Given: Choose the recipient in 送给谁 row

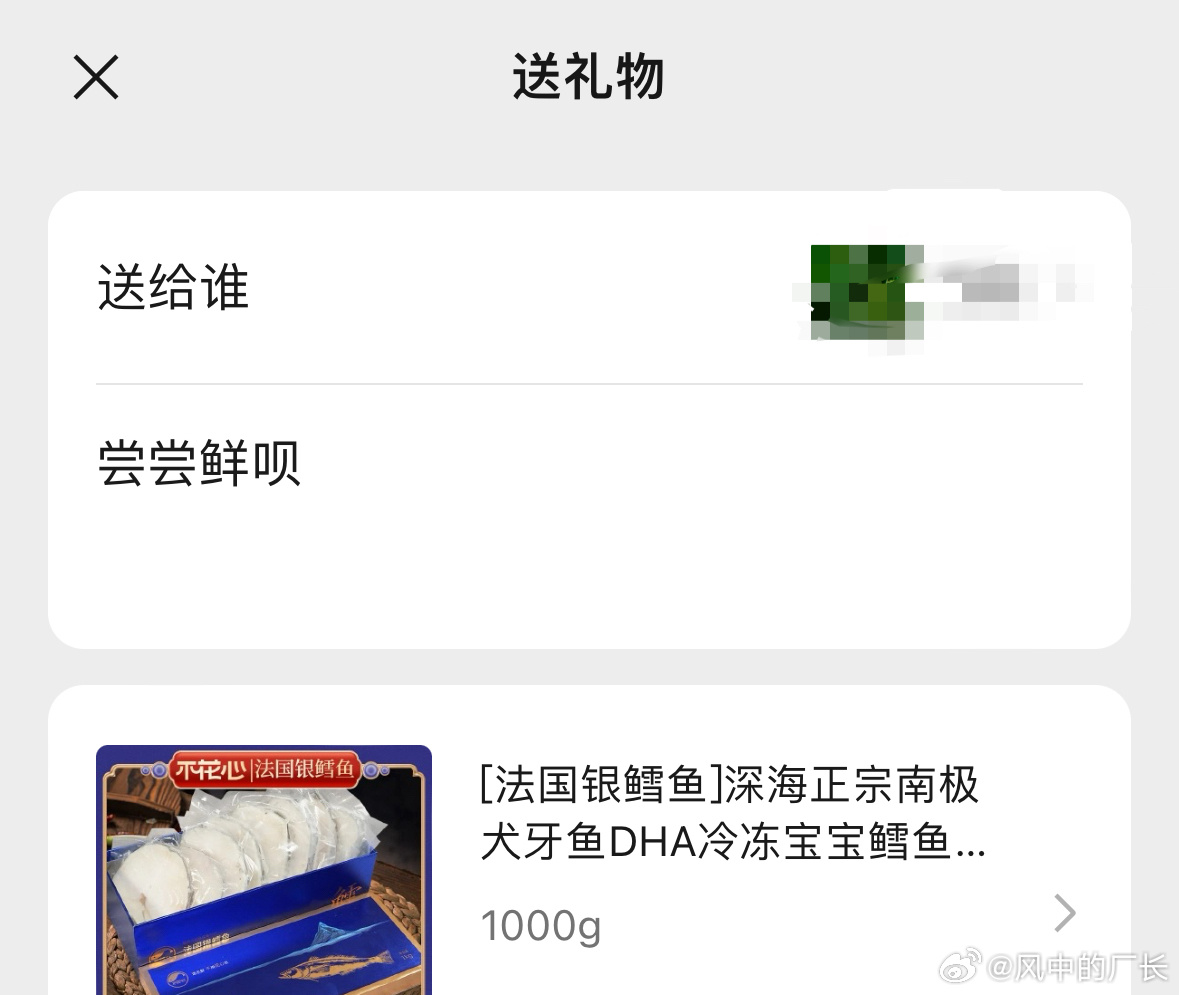Looking at the screenshot, I should (x=590, y=288).
